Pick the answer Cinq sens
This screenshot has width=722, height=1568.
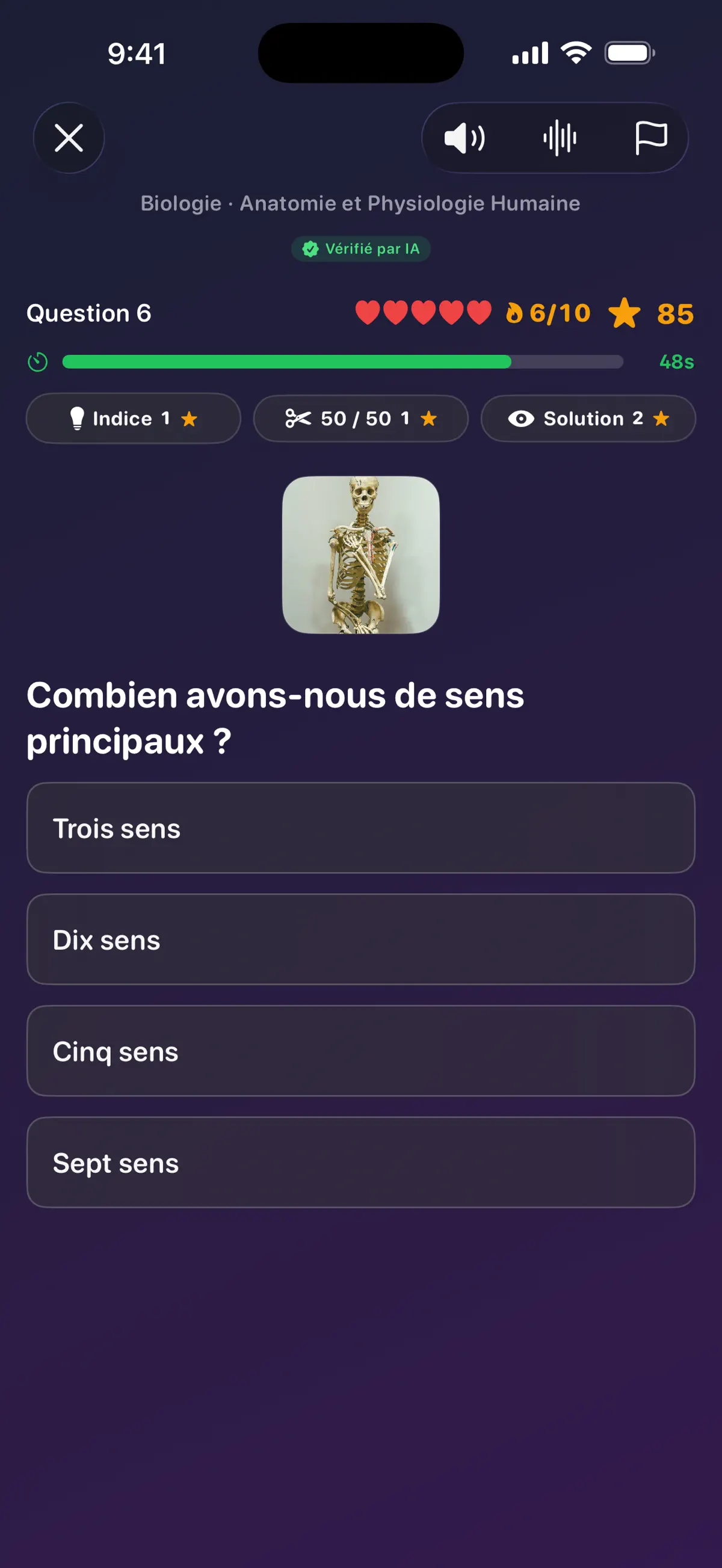pos(361,1051)
